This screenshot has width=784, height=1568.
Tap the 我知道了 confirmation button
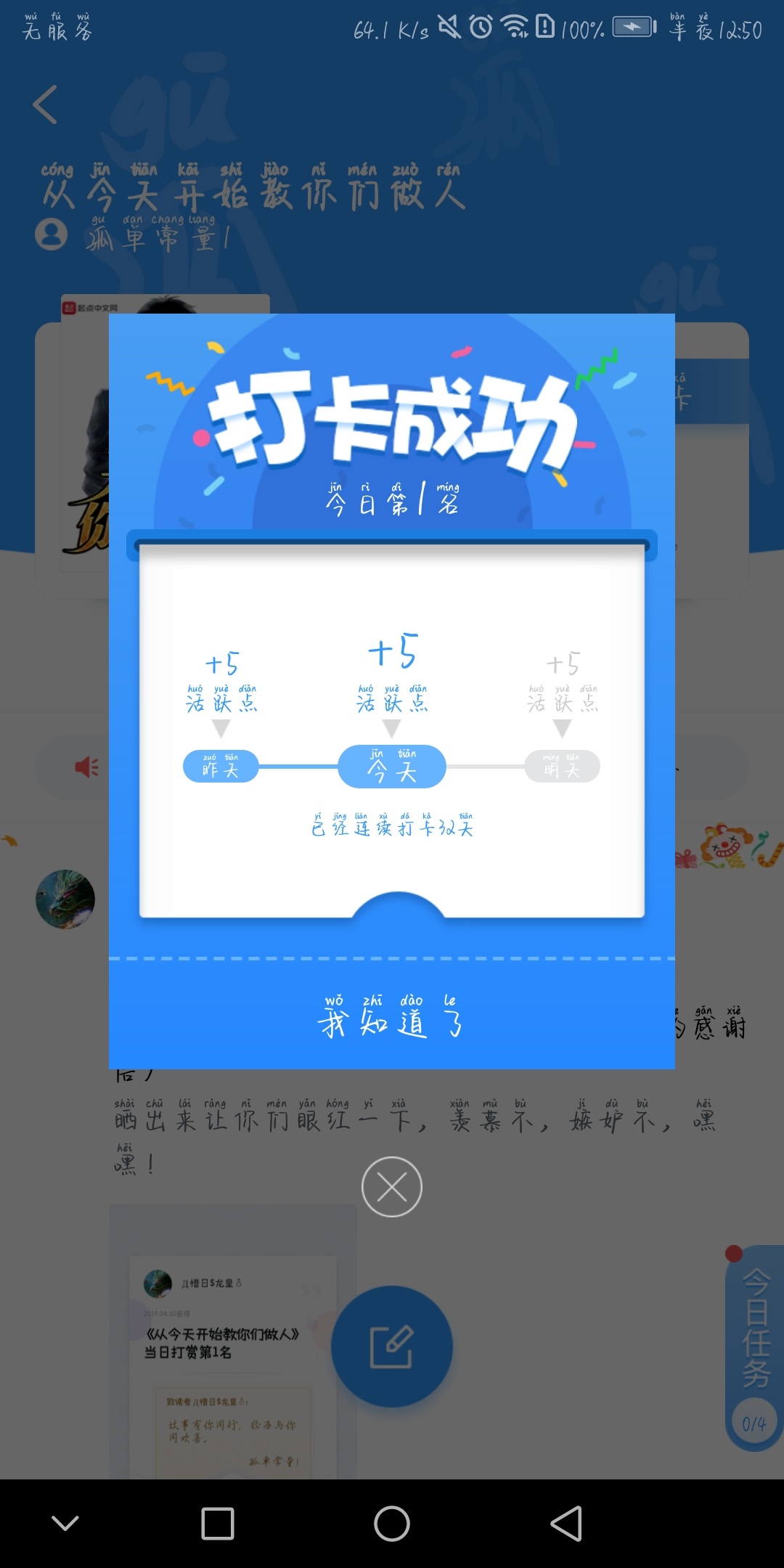392,1015
